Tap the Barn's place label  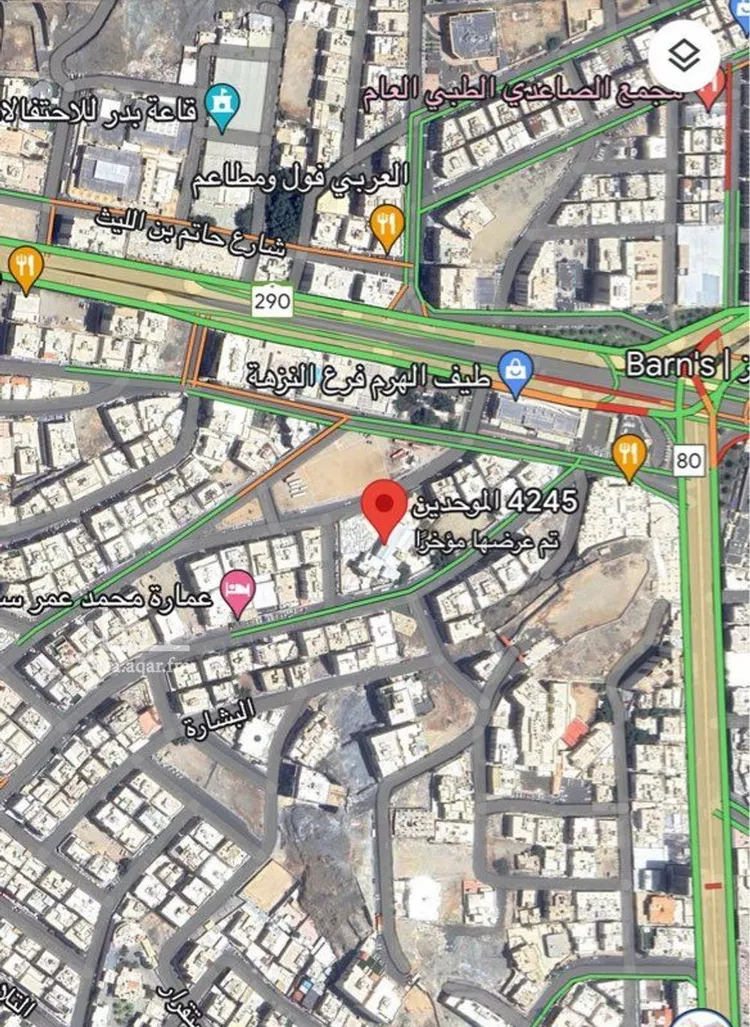coord(669,363)
